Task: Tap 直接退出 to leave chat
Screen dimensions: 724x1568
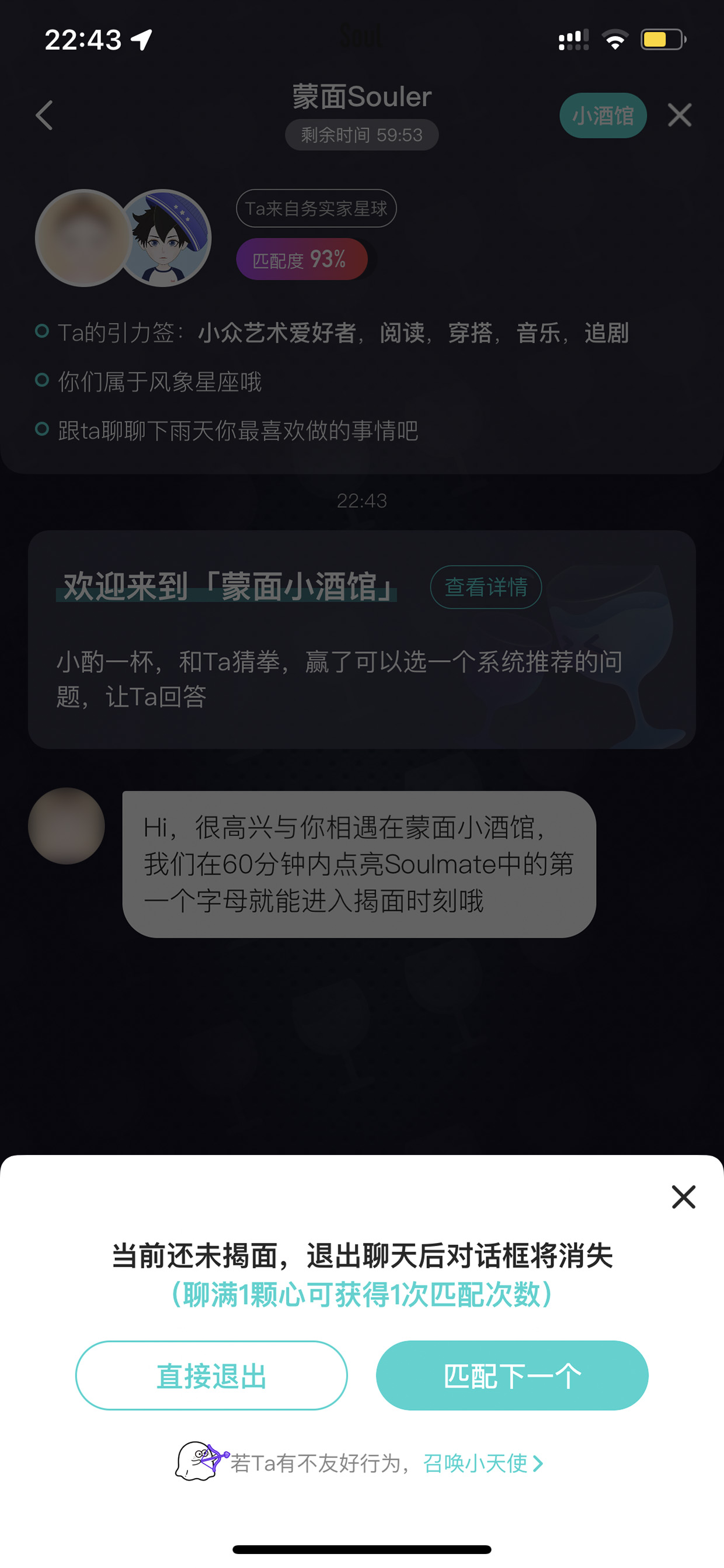Action: coord(211,1376)
